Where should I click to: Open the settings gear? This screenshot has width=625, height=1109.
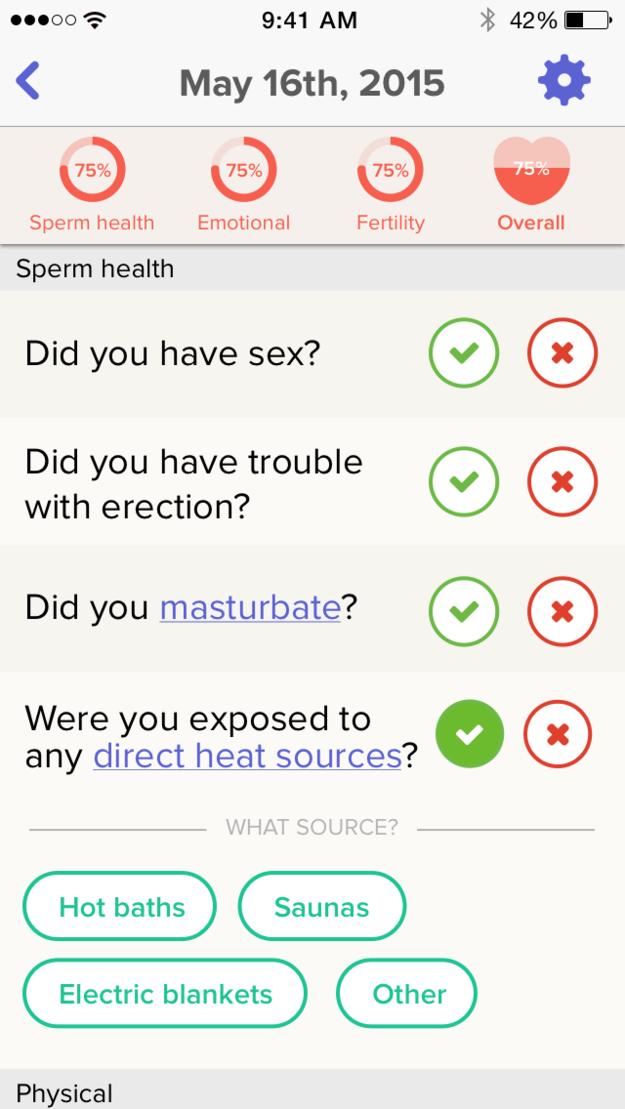click(x=565, y=80)
